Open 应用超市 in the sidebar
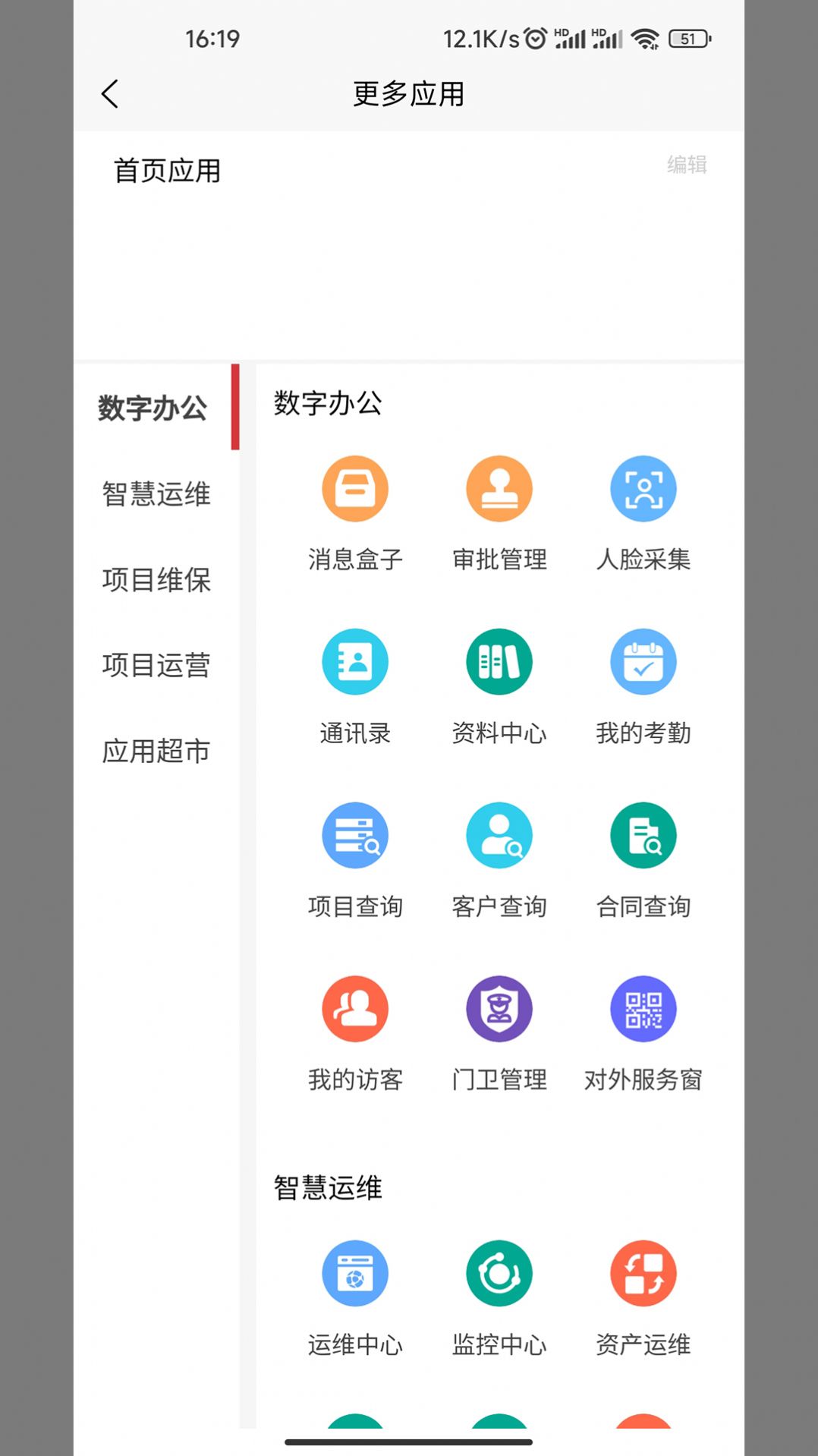818x1456 pixels. coord(156,752)
